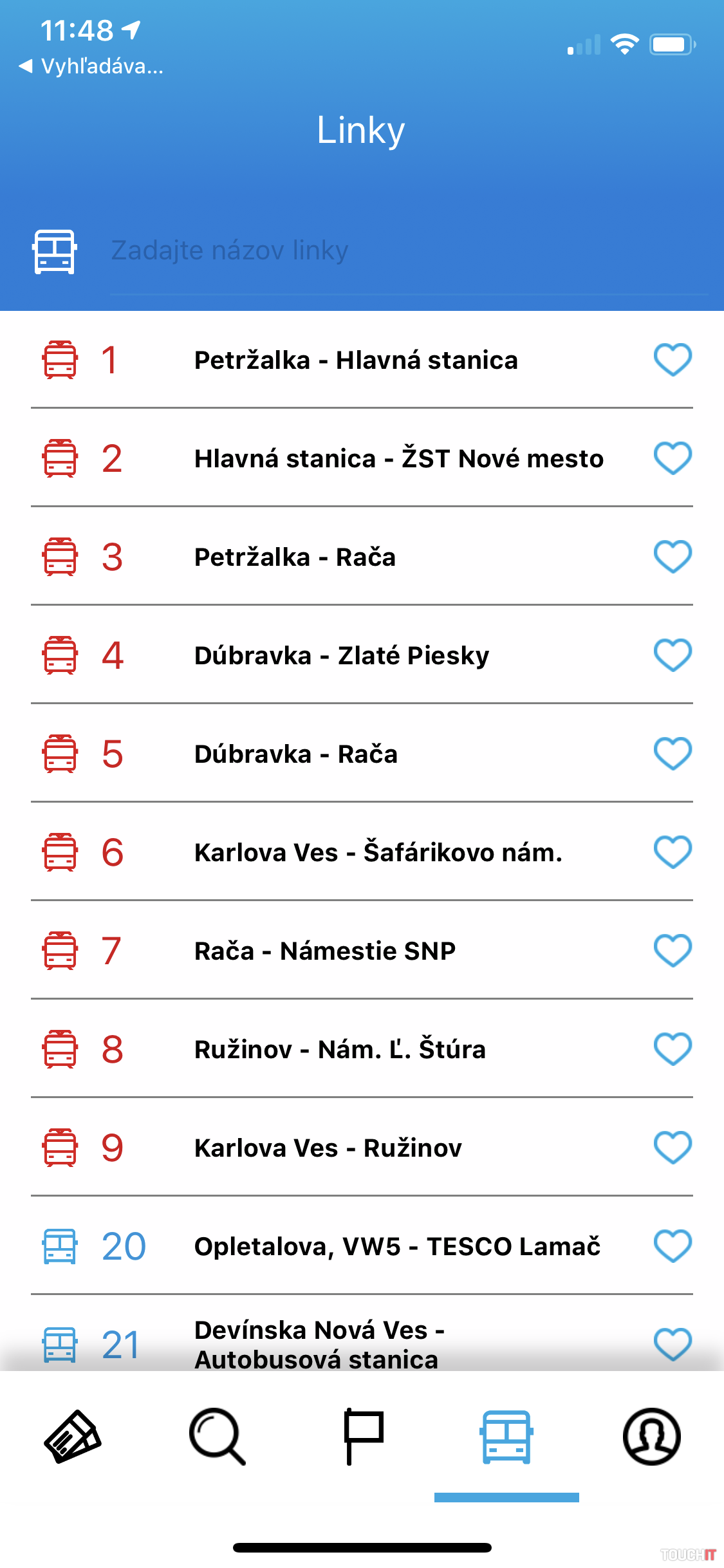Switch to the search tab
Viewport: 724px width, 1568px height.
218,1437
